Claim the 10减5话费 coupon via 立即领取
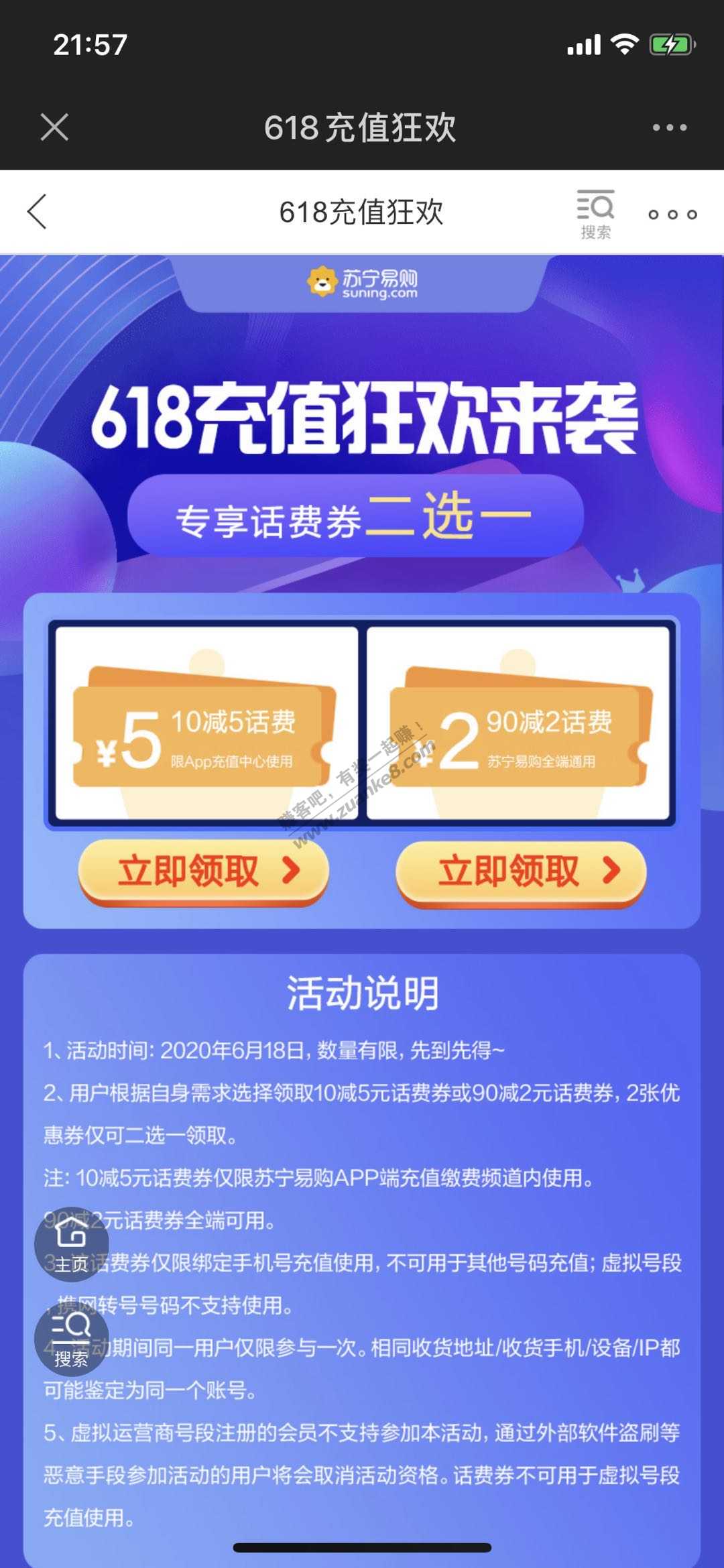This screenshot has height=1568, width=724. [203, 871]
